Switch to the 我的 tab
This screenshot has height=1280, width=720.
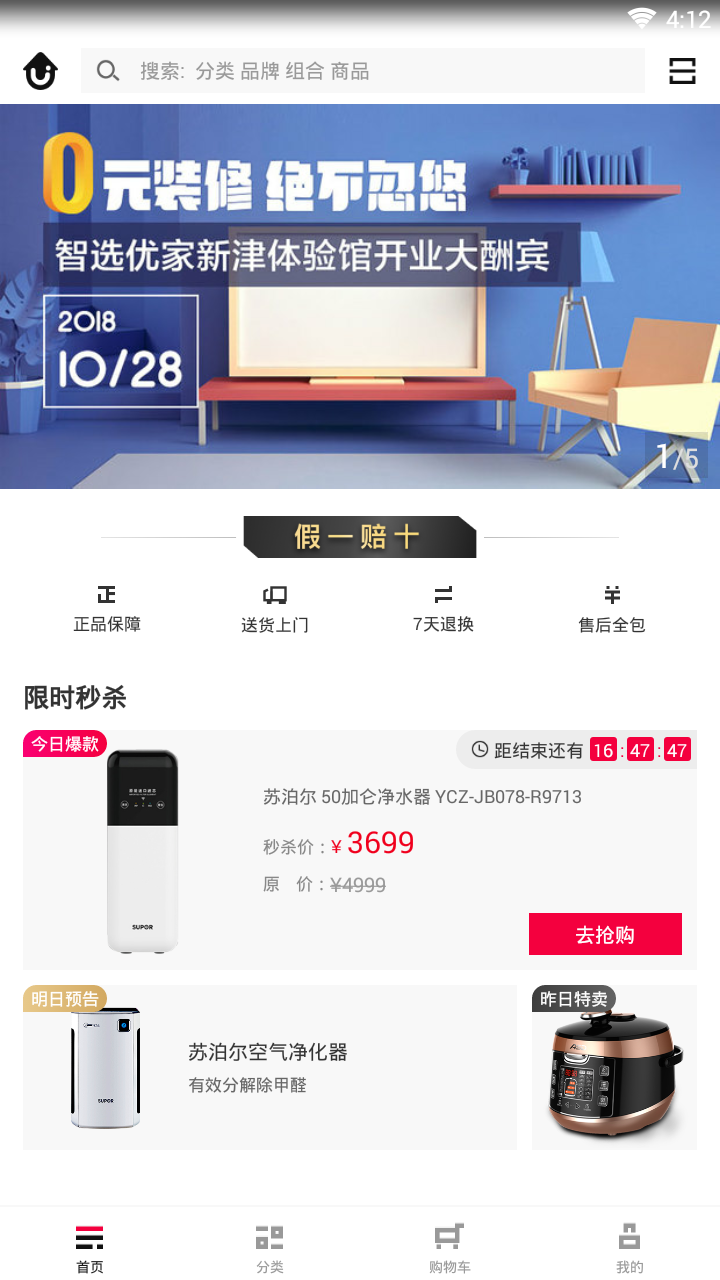[629, 1248]
